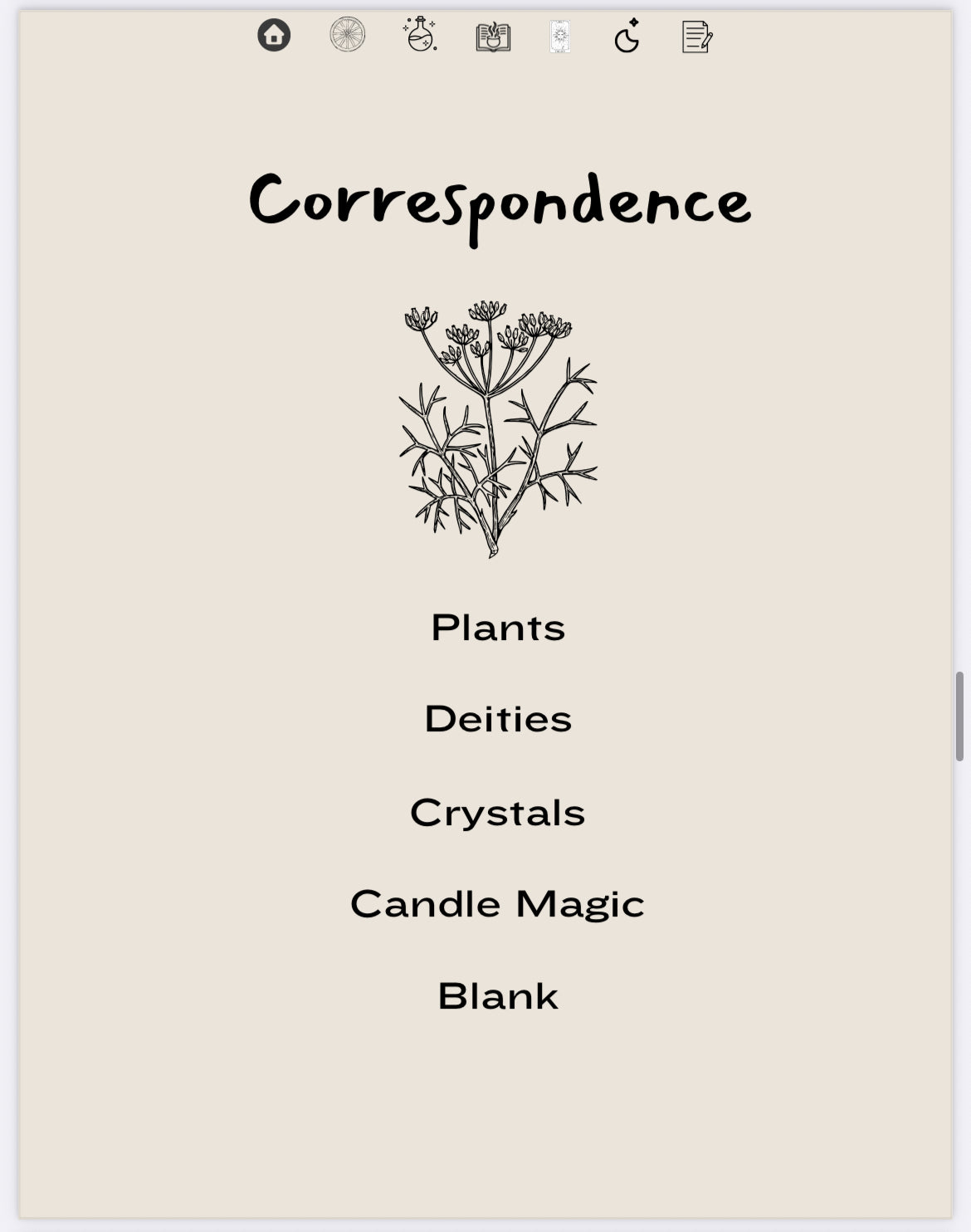Open the Deities correspondence
This screenshot has height=1232, width=971.
point(498,719)
